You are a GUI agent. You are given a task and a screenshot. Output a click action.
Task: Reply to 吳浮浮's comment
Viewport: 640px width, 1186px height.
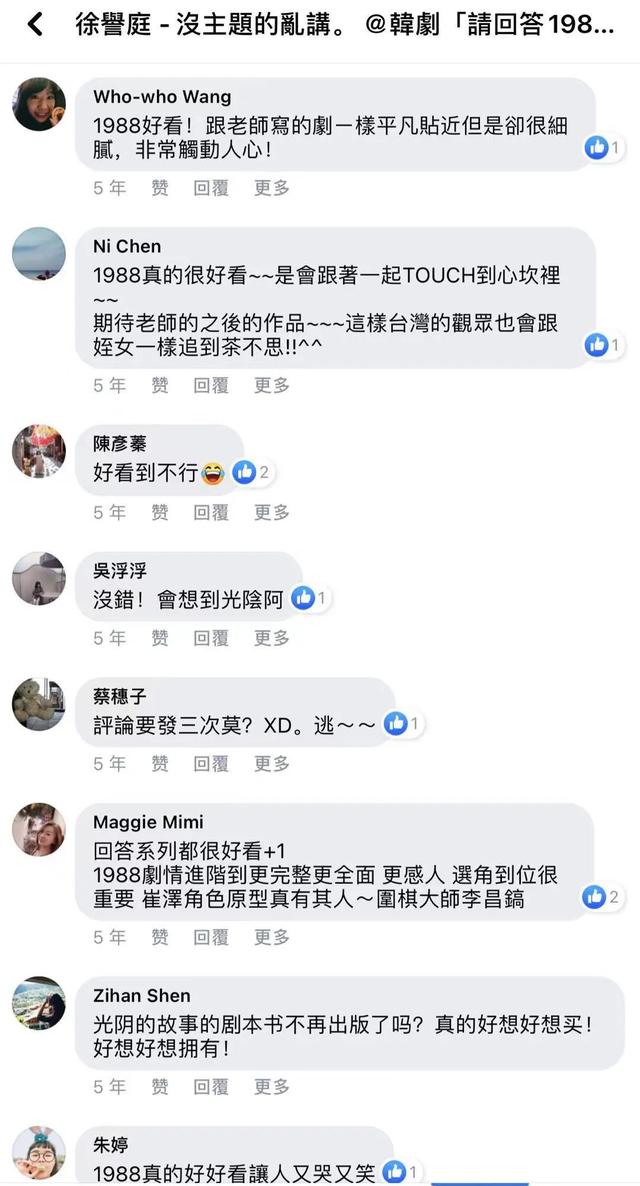(x=211, y=638)
